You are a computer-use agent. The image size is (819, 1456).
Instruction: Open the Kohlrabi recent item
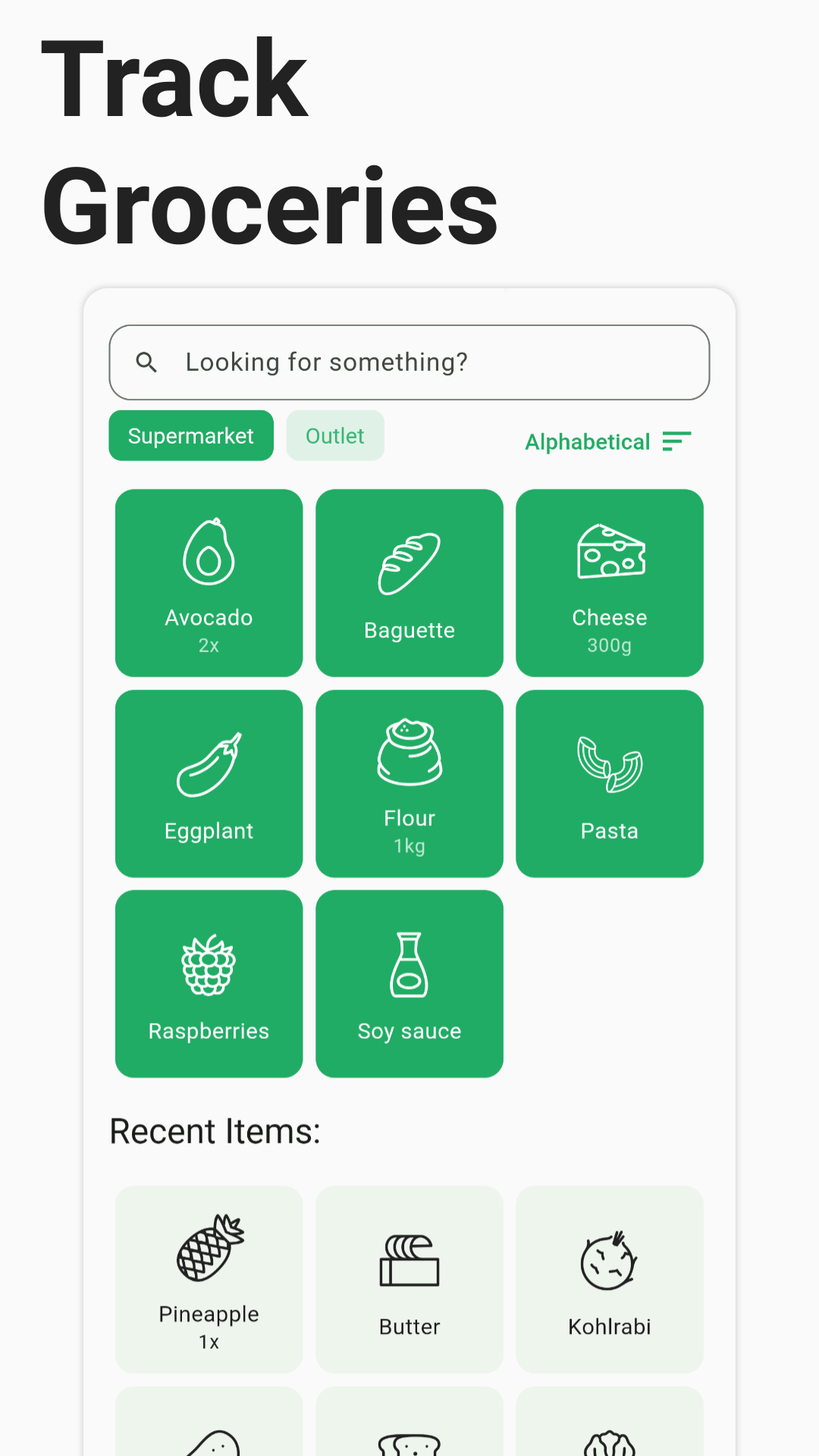(x=609, y=1255)
